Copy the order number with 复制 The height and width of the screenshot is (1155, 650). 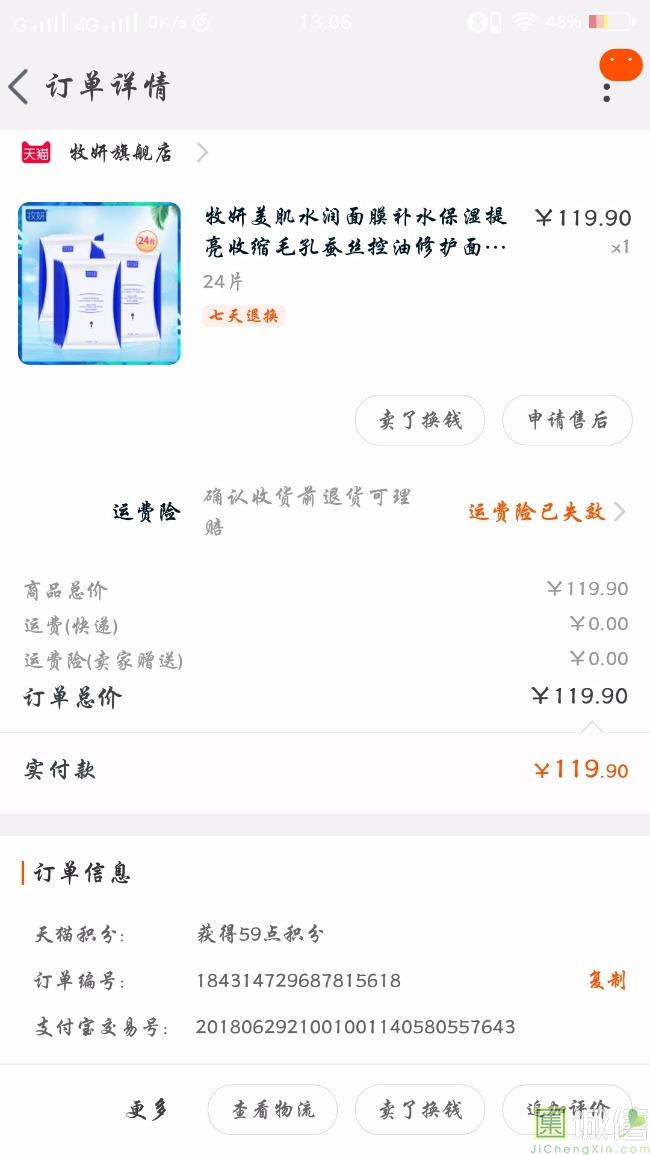tap(606, 980)
